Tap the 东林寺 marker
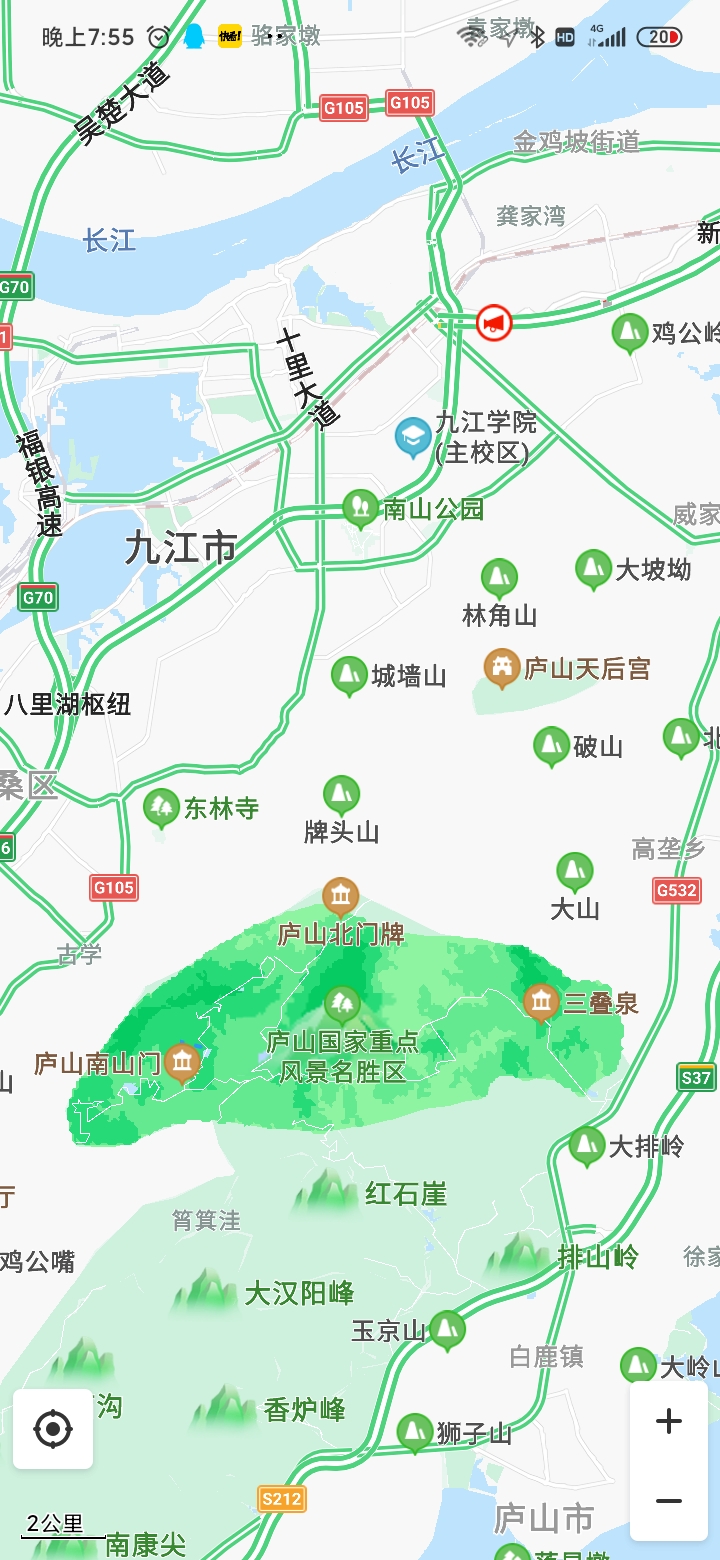This screenshot has height=1560, width=720. tap(161, 807)
